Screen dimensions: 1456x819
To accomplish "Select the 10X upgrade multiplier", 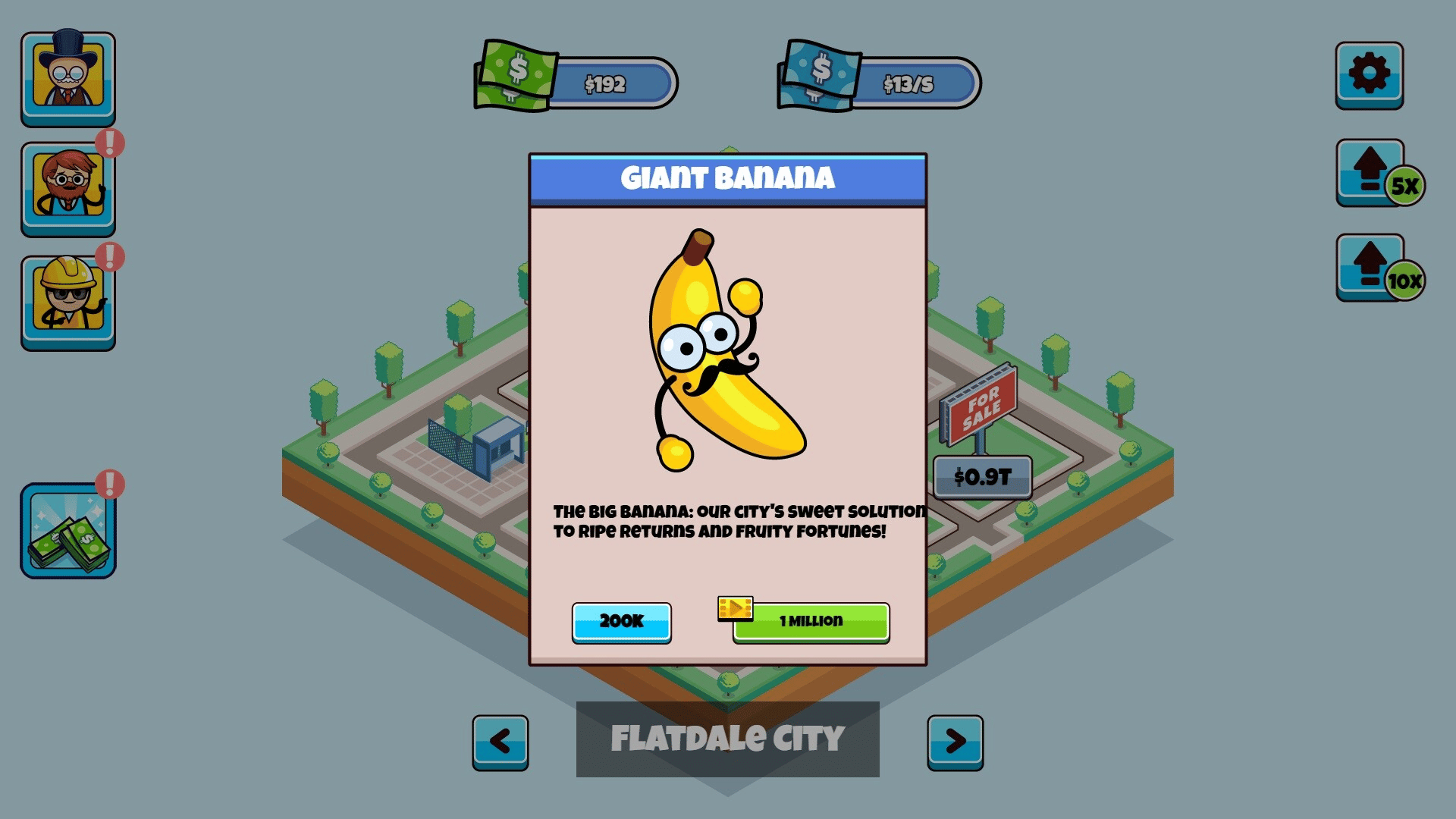I will pyautogui.click(x=1371, y=267).
